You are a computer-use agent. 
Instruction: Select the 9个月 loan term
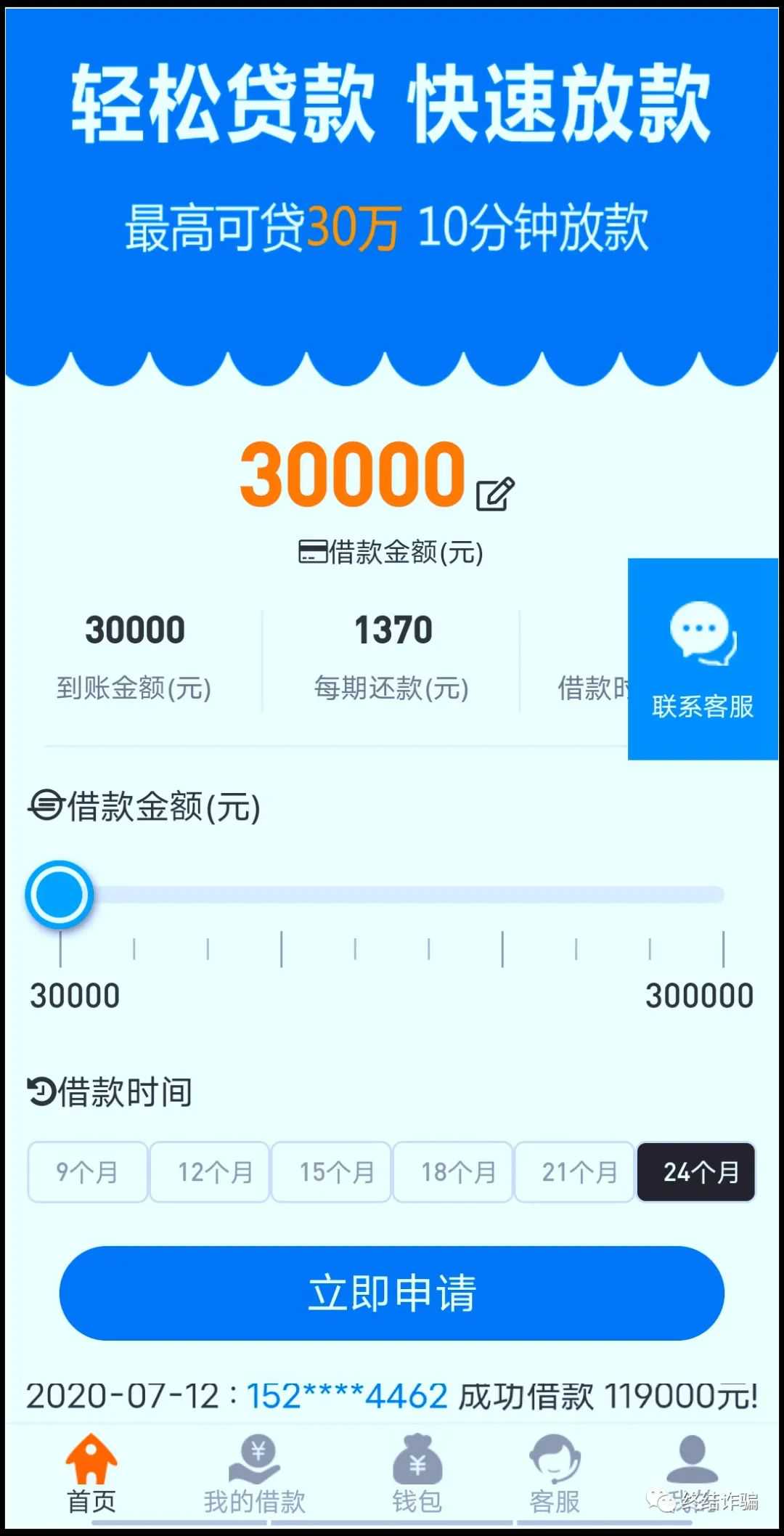(x=88, y=1171)
